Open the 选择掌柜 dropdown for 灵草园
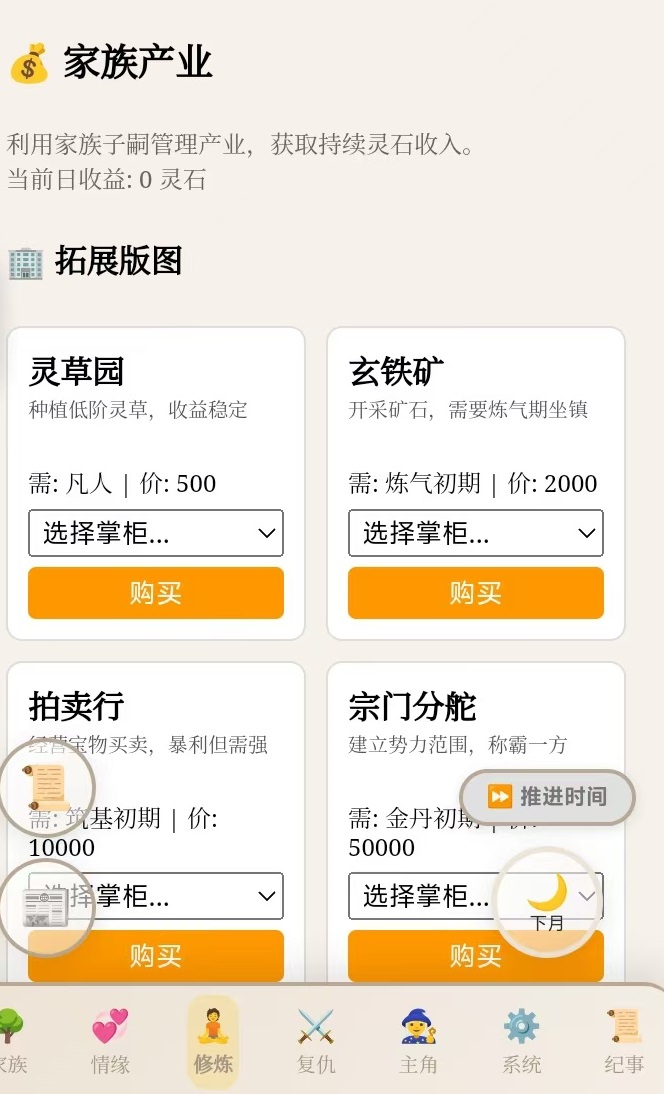This screenshot has width=664, height=1094. click(x=156, y=533)
